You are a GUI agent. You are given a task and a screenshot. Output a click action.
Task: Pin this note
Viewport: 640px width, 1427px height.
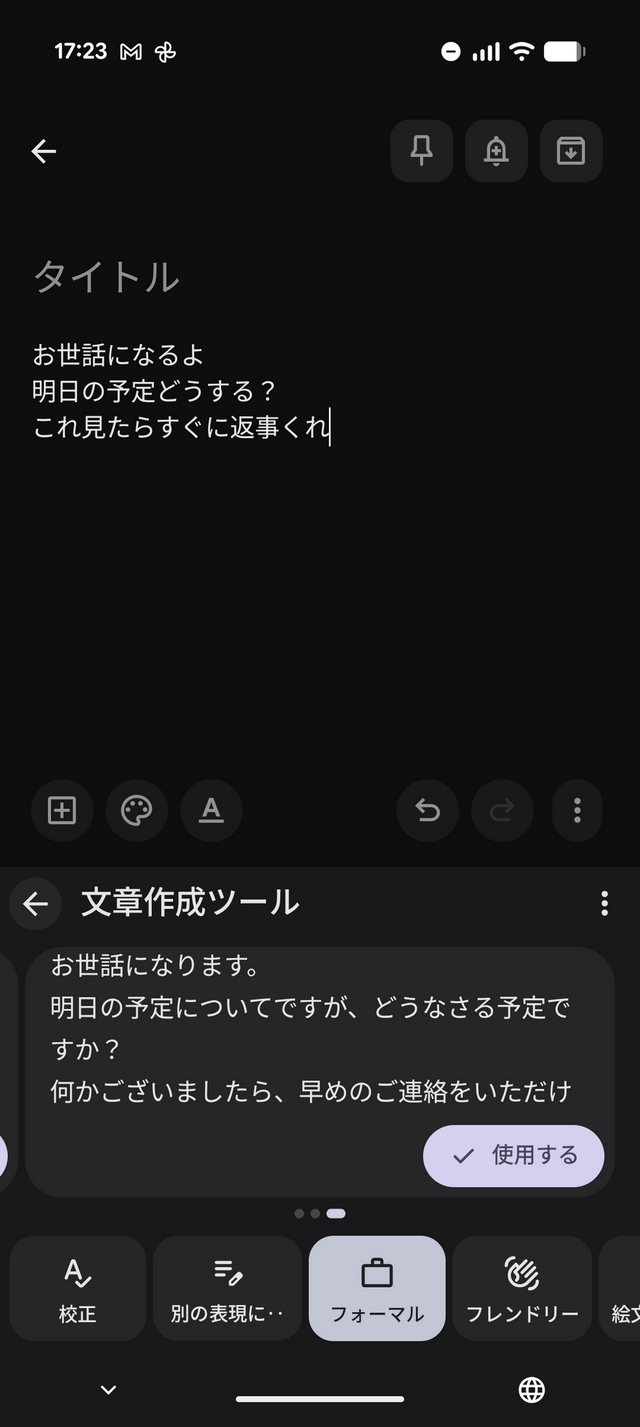pos(422,151)
